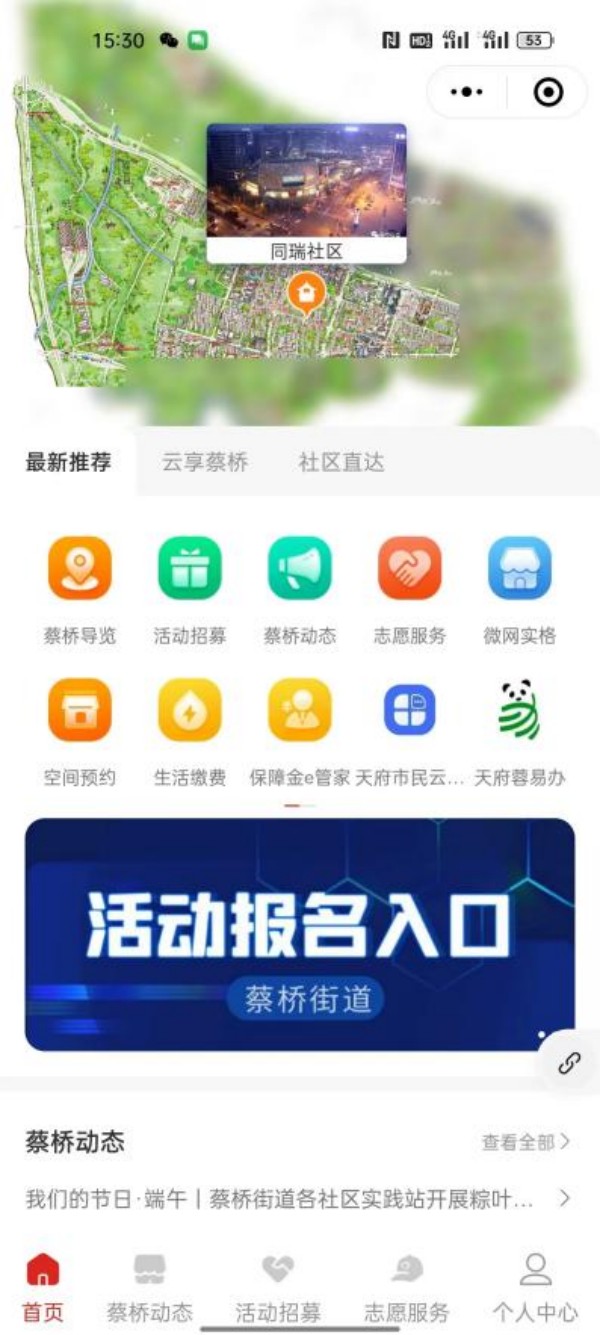The image size is (600, 1335).
Task: Open the mini program more options menu
Action: point(466,92)
